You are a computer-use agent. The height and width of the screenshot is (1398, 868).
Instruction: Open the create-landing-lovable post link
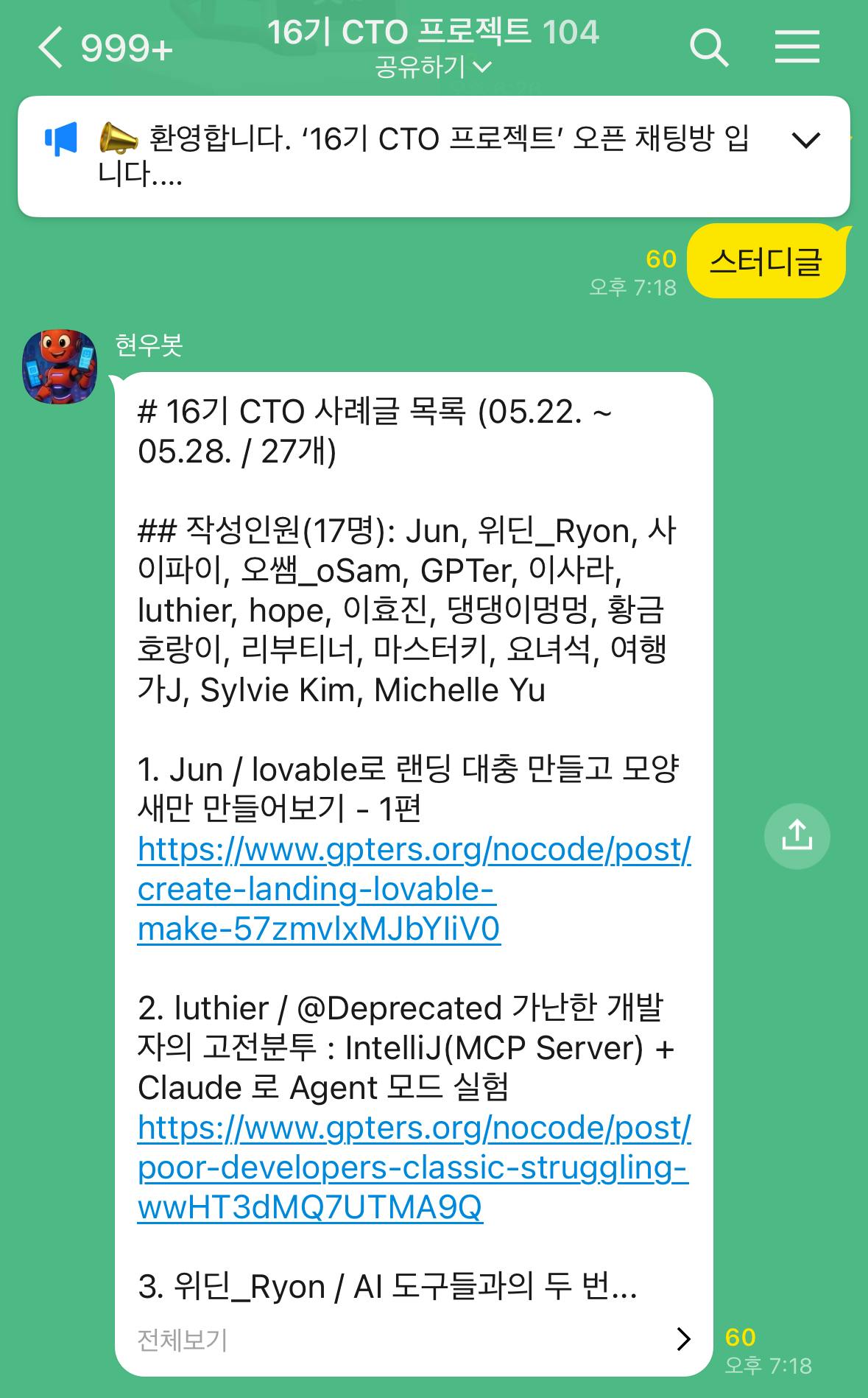(x=413, y=889)
